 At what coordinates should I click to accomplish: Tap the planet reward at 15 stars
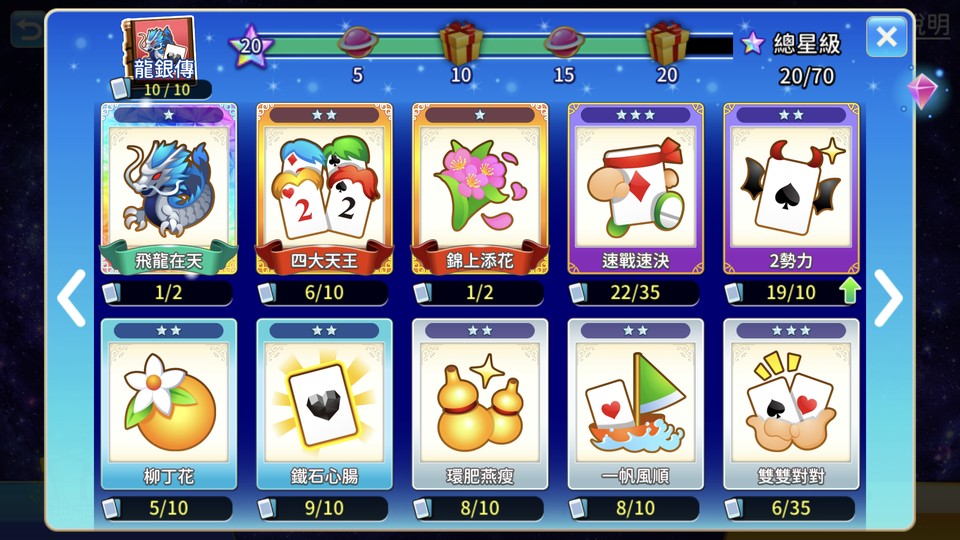tap(564, 43)
